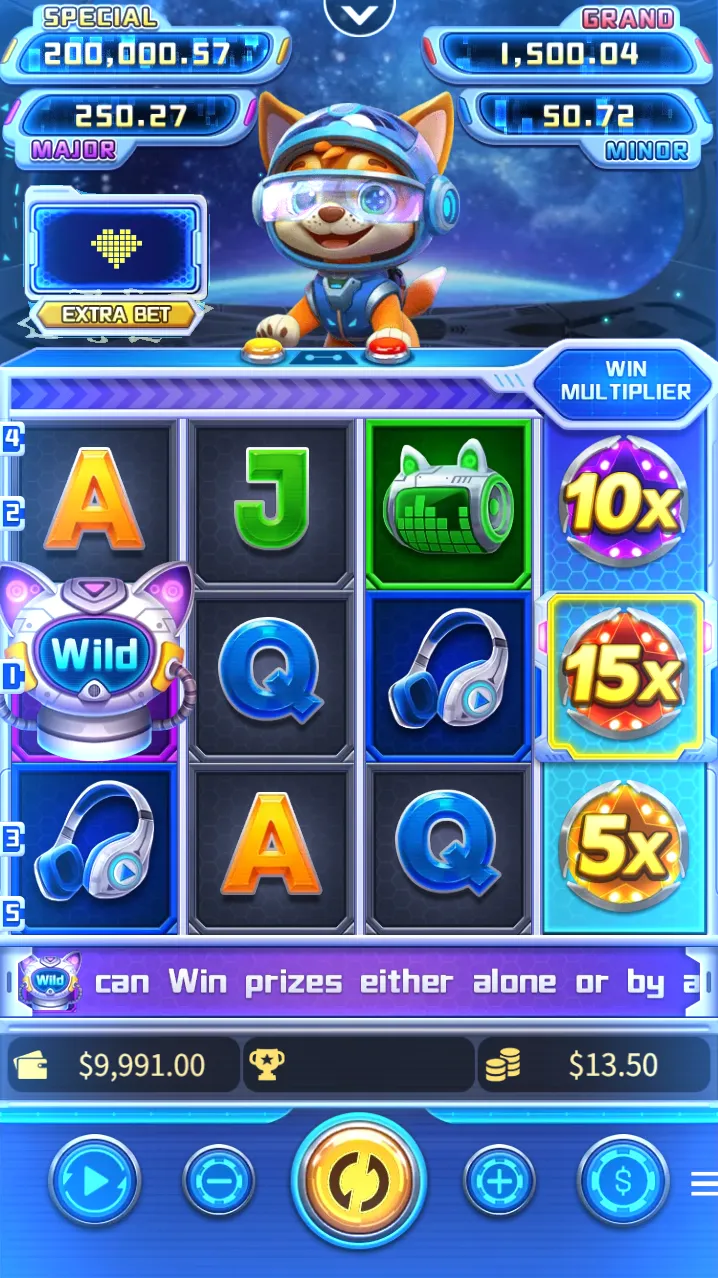Decrease the bet with the minus button
This screenshot has height=1278, width=718.
point(219,1181)
